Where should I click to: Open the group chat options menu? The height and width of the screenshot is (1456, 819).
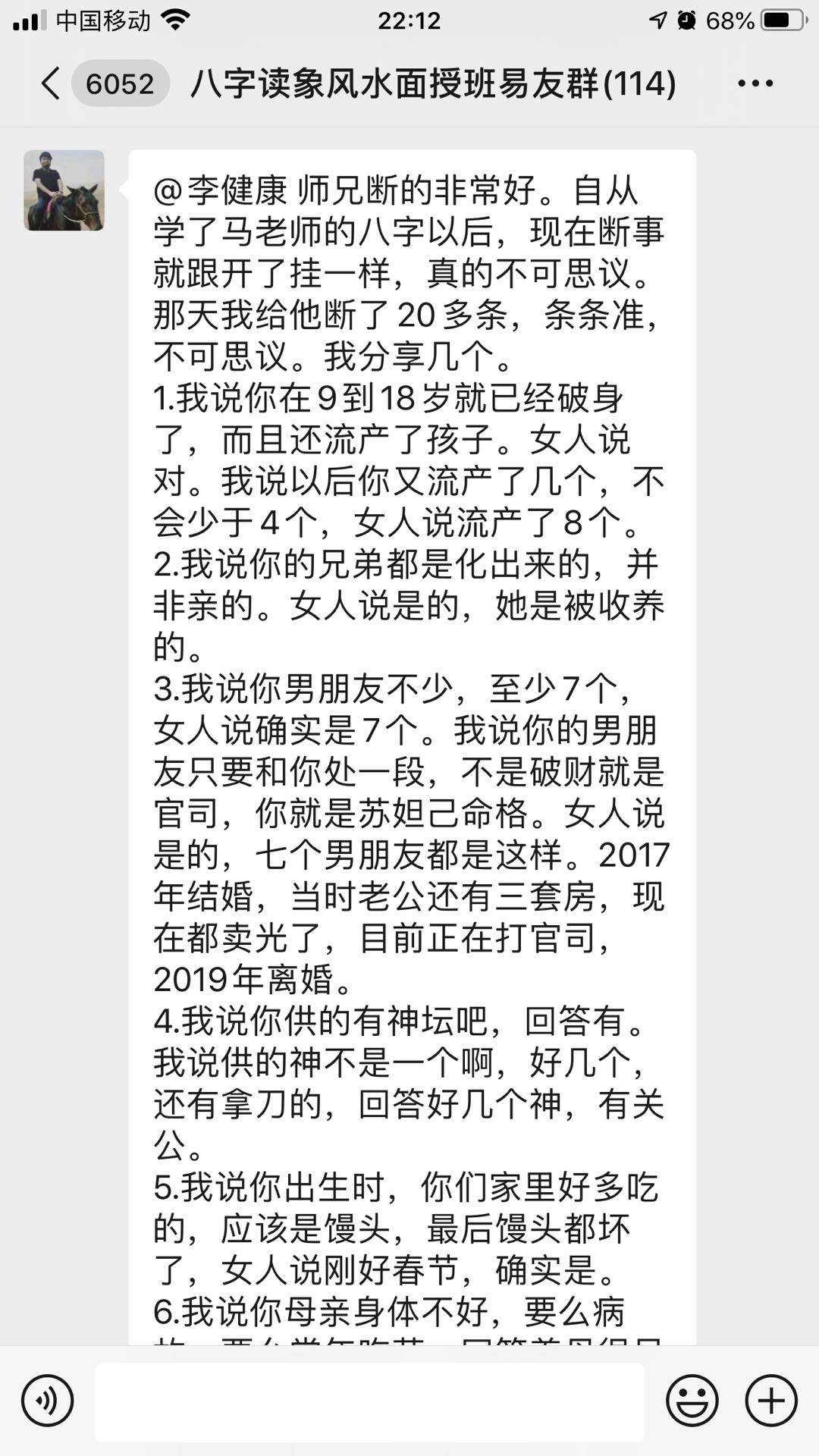click(x=755, y=83)
